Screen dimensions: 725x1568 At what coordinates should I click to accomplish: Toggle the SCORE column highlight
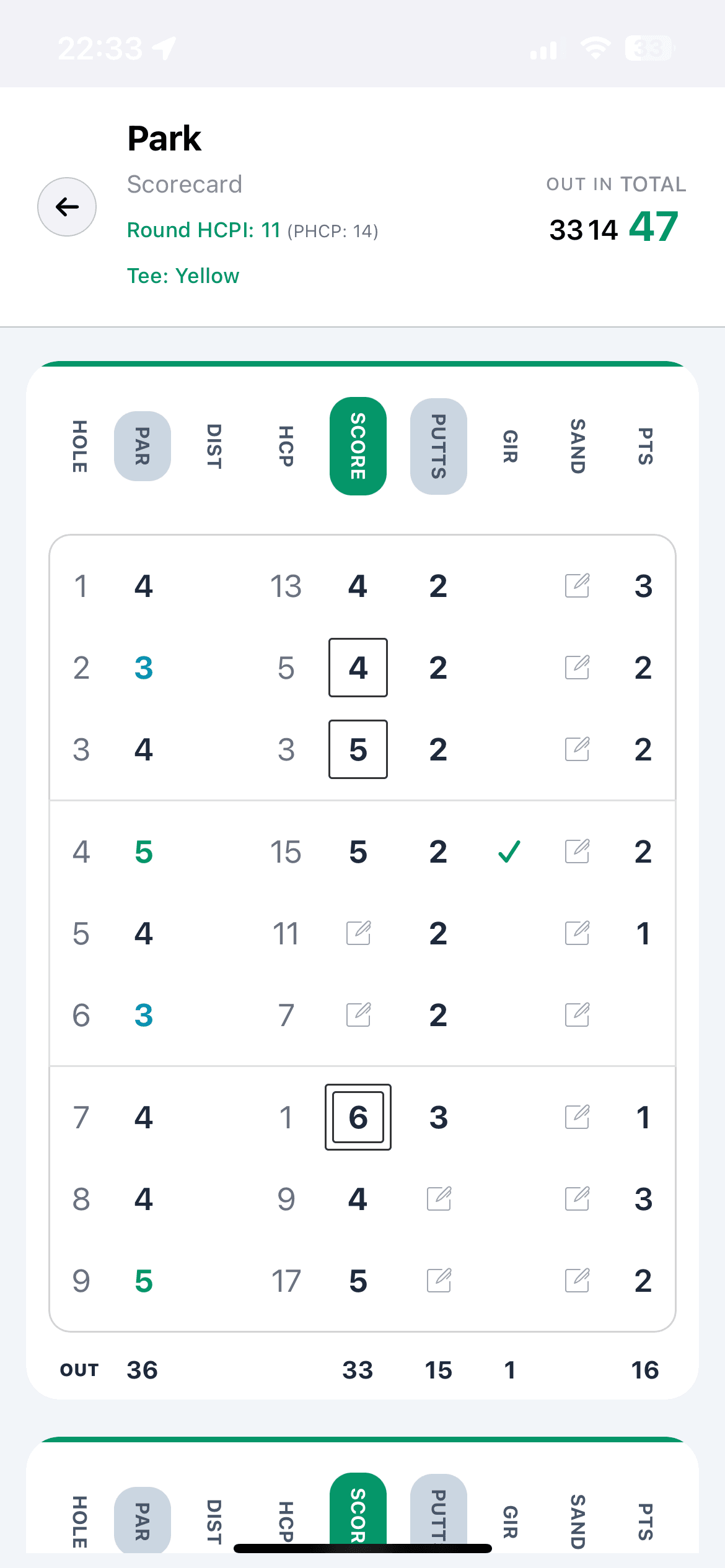pos(358,446)
